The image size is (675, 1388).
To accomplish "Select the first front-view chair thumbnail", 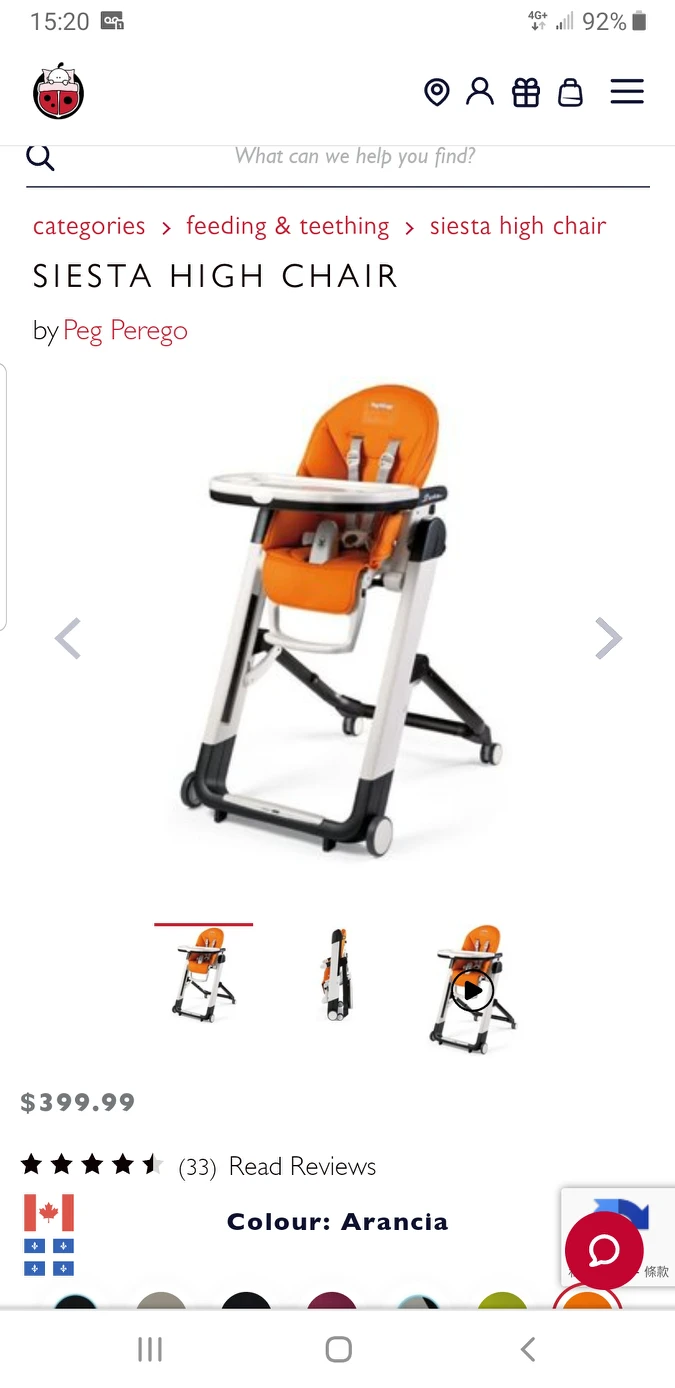I will point(204,974).
